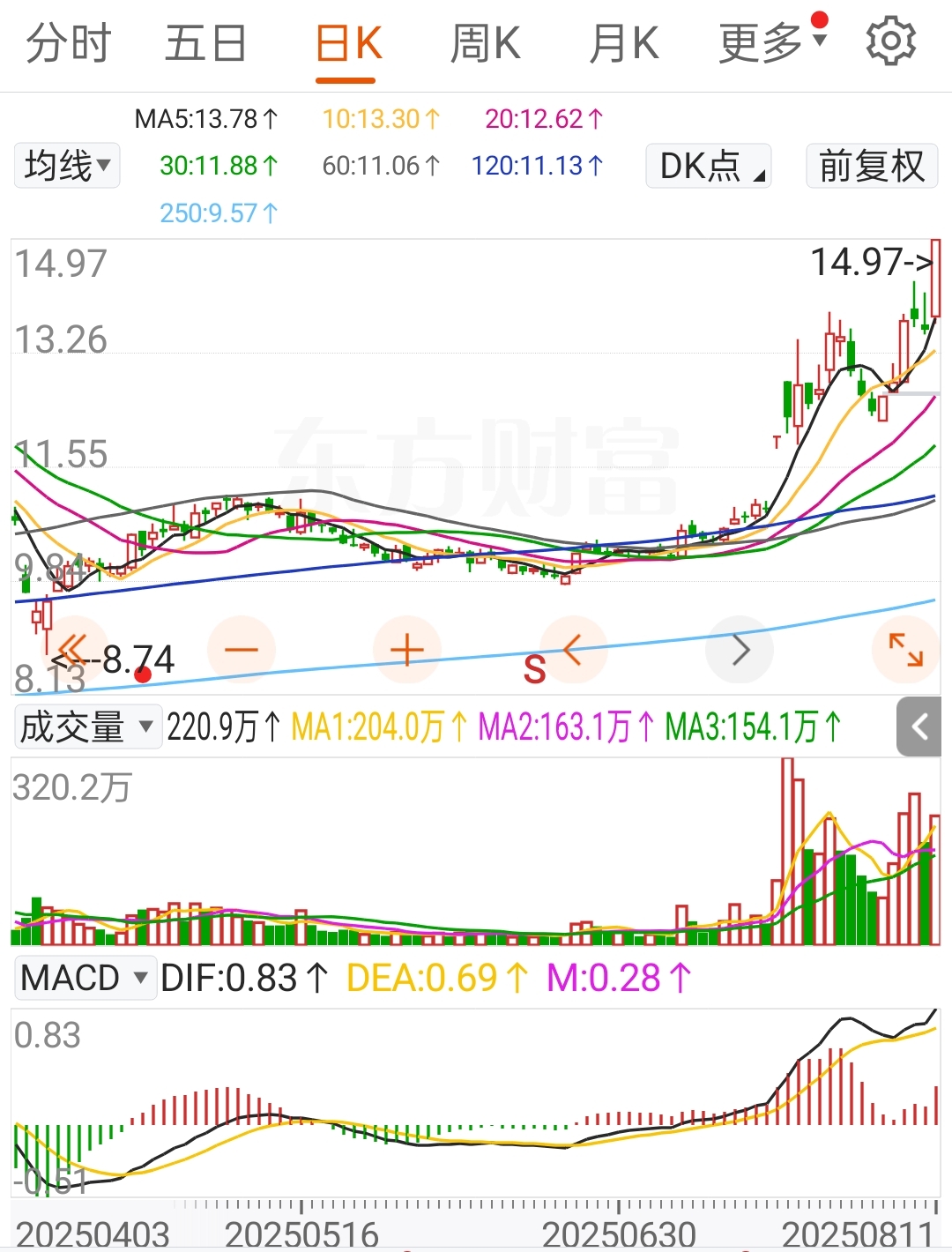Tap the 前复权 adjustment button
Viewport: 952px width, 1252px height.
click(x=871, y=166)
